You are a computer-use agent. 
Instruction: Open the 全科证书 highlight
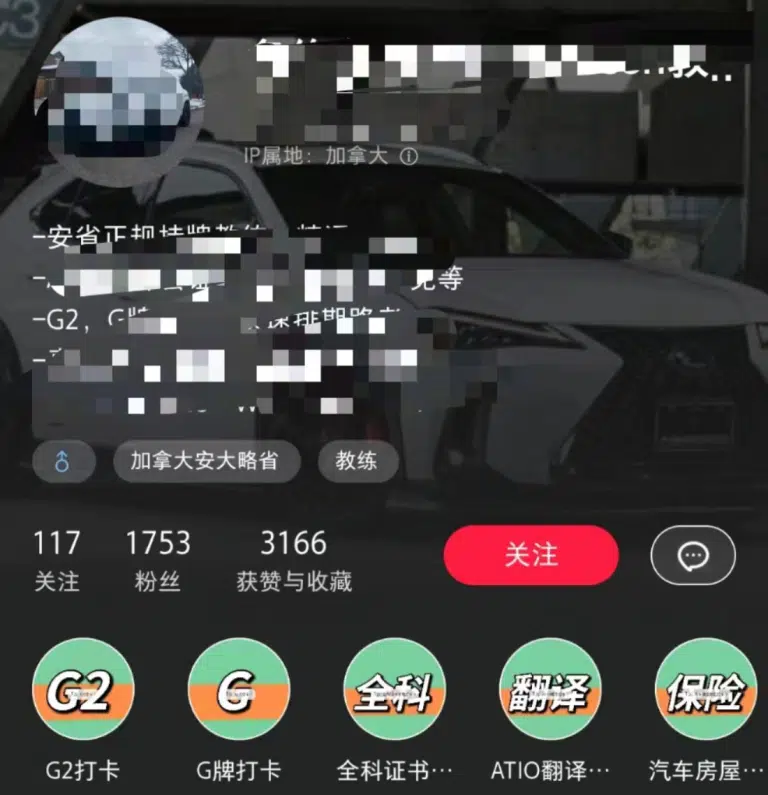394,690
